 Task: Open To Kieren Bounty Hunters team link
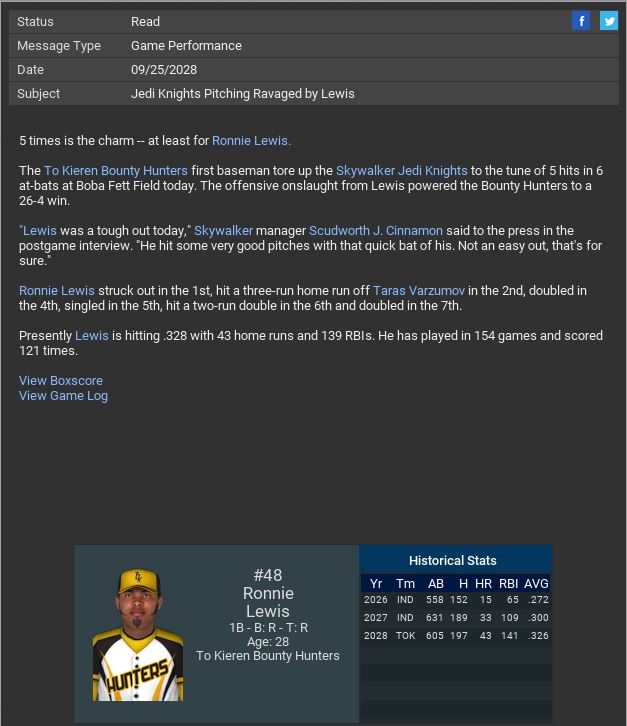click(116, 171)
